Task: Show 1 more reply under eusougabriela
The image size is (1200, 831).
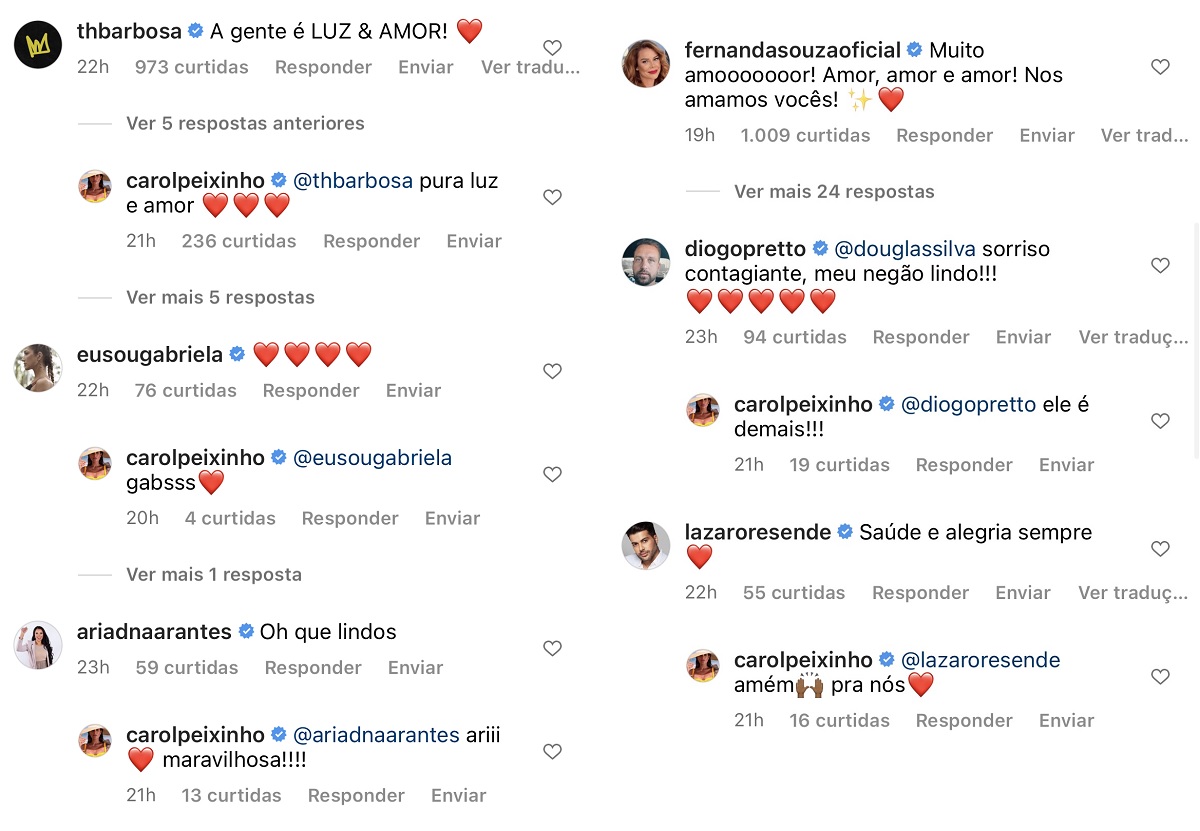Action: click(213, 574)
